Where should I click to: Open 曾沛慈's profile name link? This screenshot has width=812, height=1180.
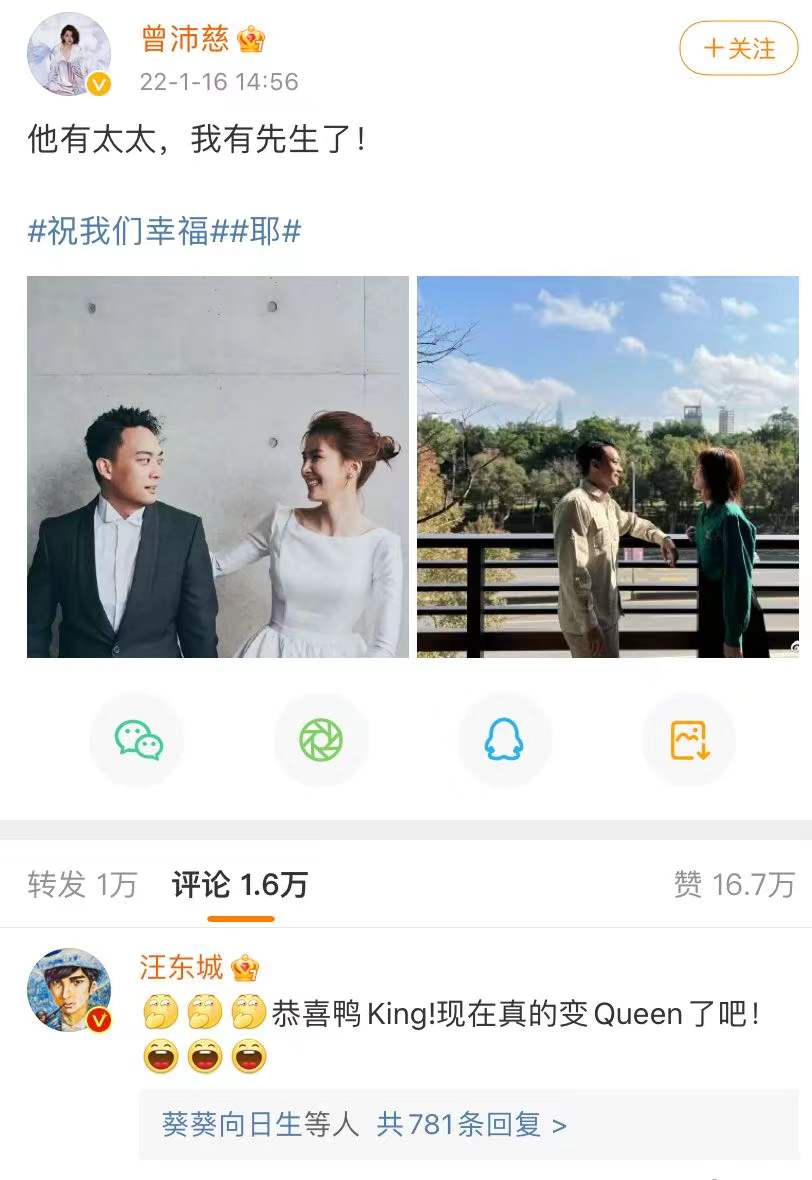coord(185,41)
